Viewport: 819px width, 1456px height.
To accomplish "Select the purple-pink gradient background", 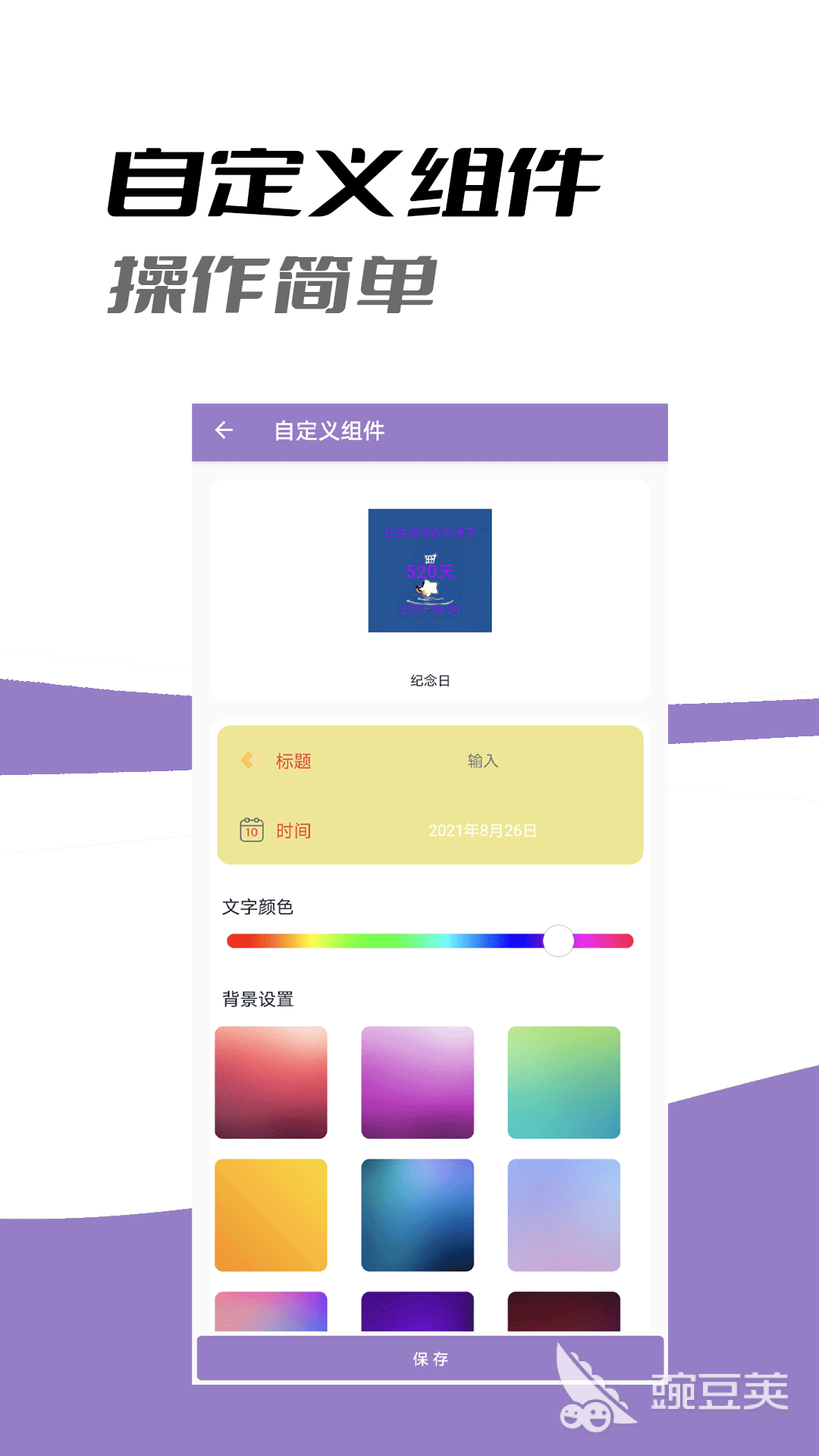I will pos(419,1082).
